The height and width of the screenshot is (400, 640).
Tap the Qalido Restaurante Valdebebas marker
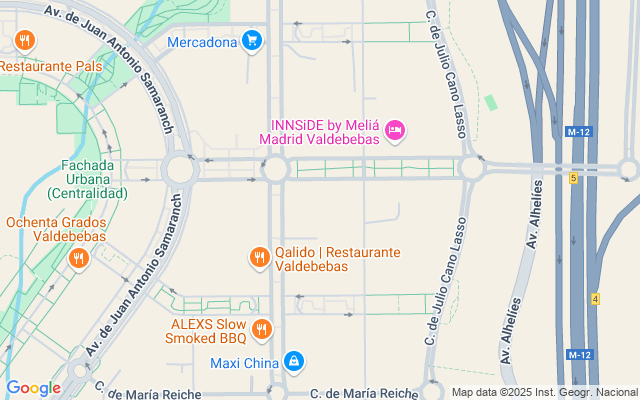click(x=259, y=258)
